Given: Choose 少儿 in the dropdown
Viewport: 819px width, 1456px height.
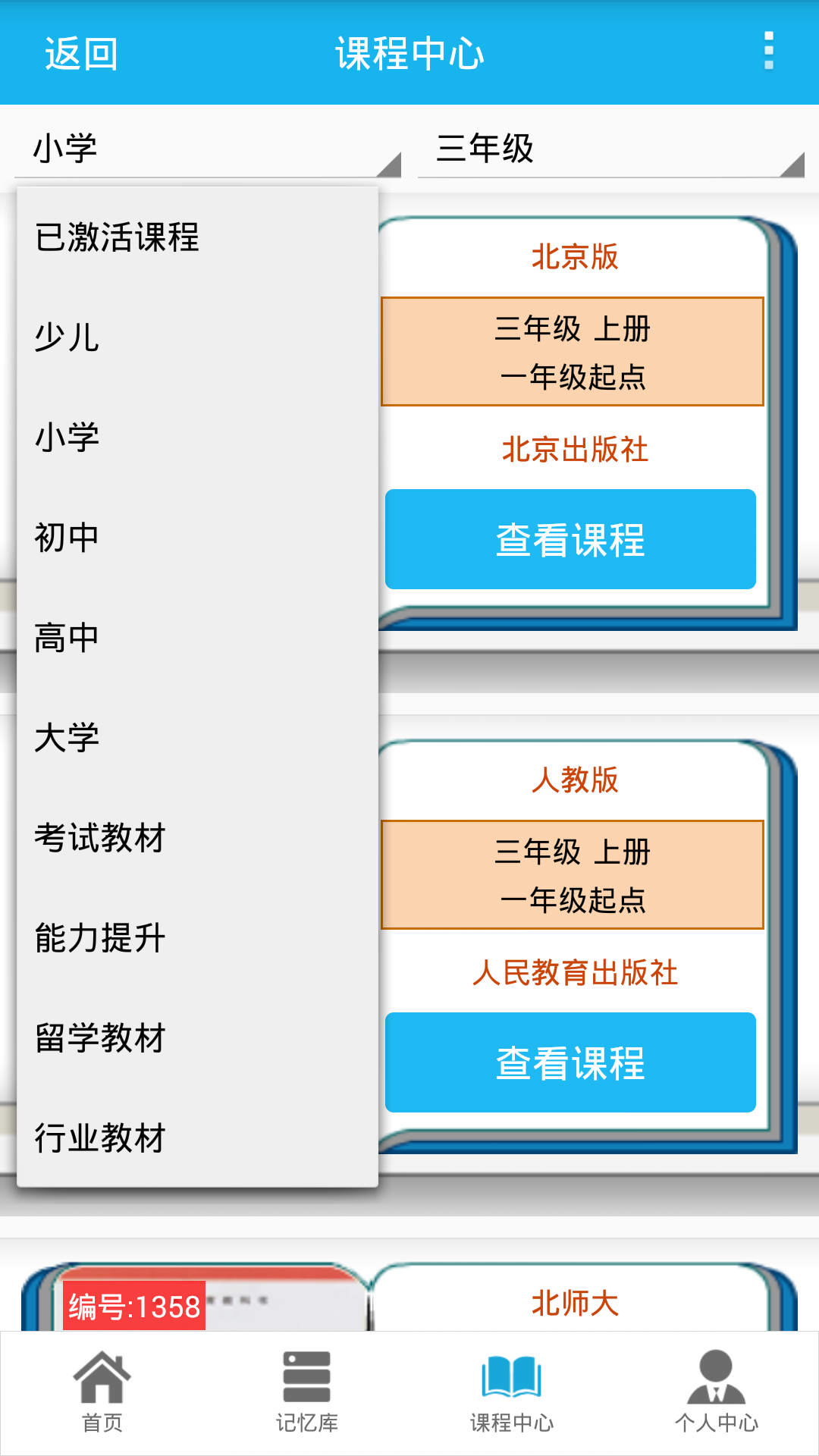Looking at the screenshot, I should [x=197, y=337].
